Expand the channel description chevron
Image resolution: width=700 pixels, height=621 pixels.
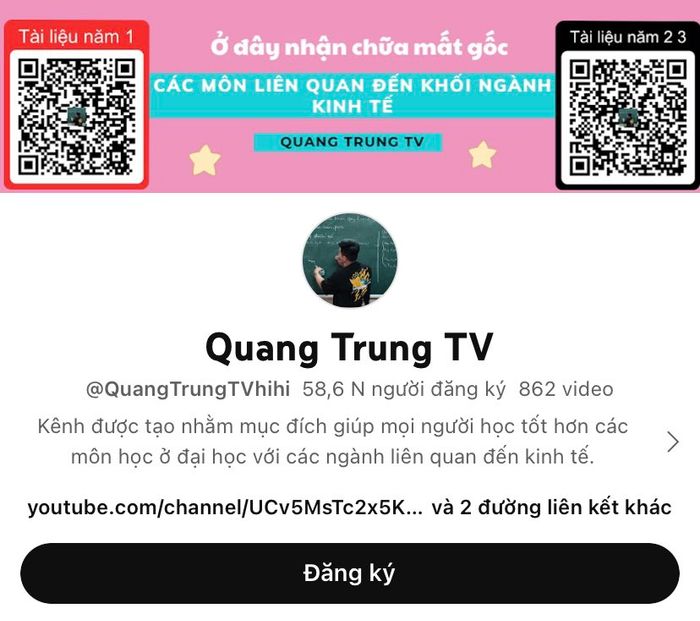pos(672,441)
